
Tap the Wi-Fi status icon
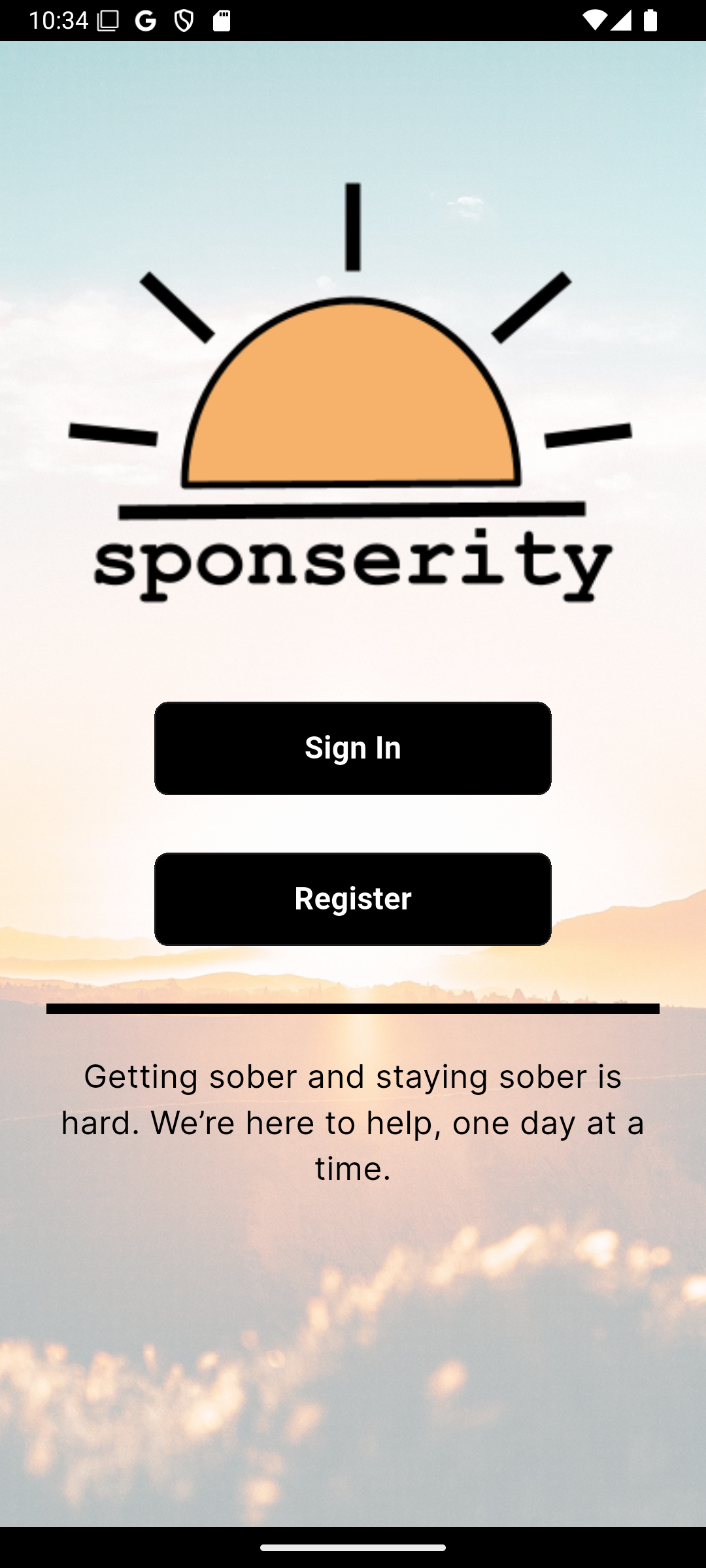pyautogui.click(x=597, y=21)
